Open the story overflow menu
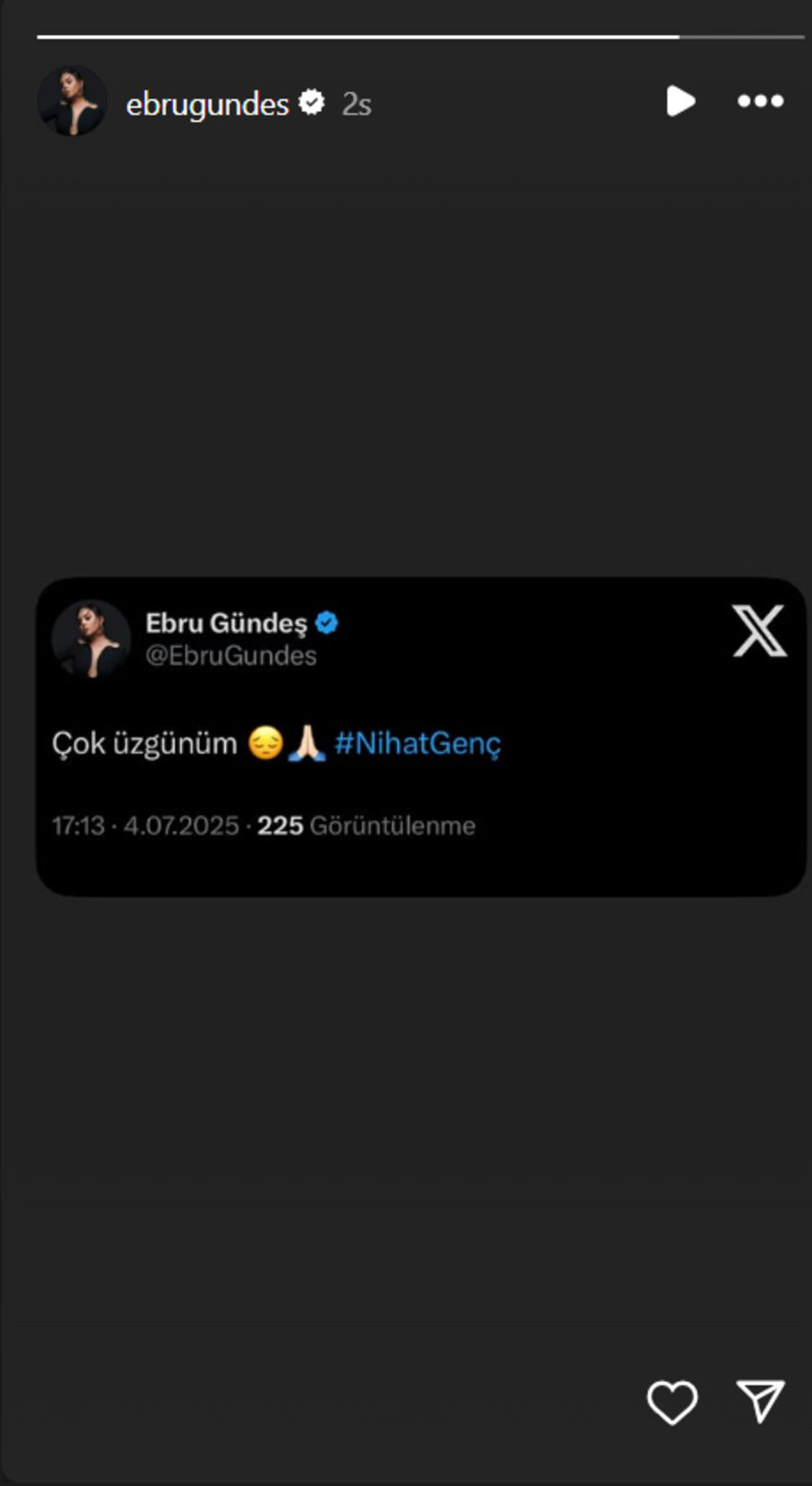 pyautogui.click(x=761, y=101)
